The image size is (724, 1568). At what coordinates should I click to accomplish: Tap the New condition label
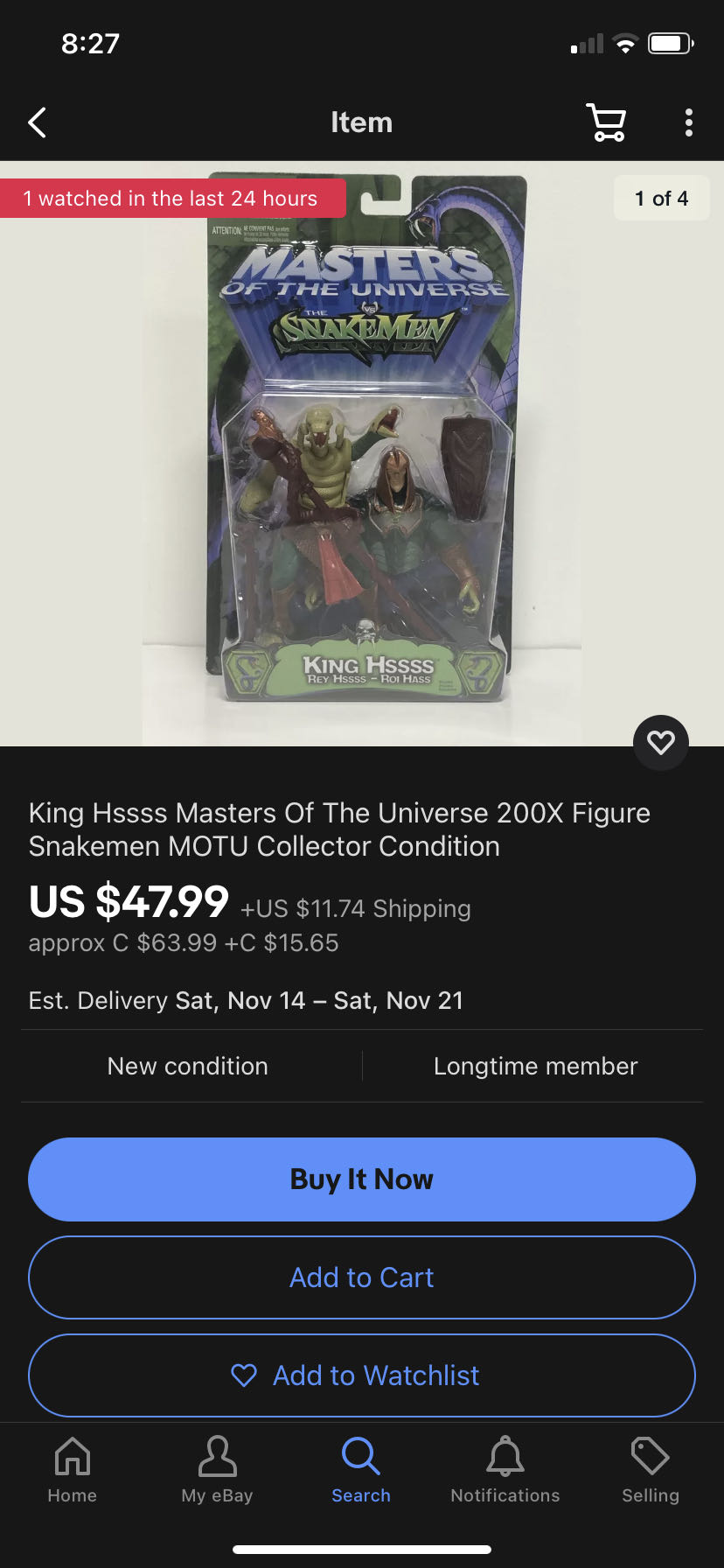(187, 1066)
